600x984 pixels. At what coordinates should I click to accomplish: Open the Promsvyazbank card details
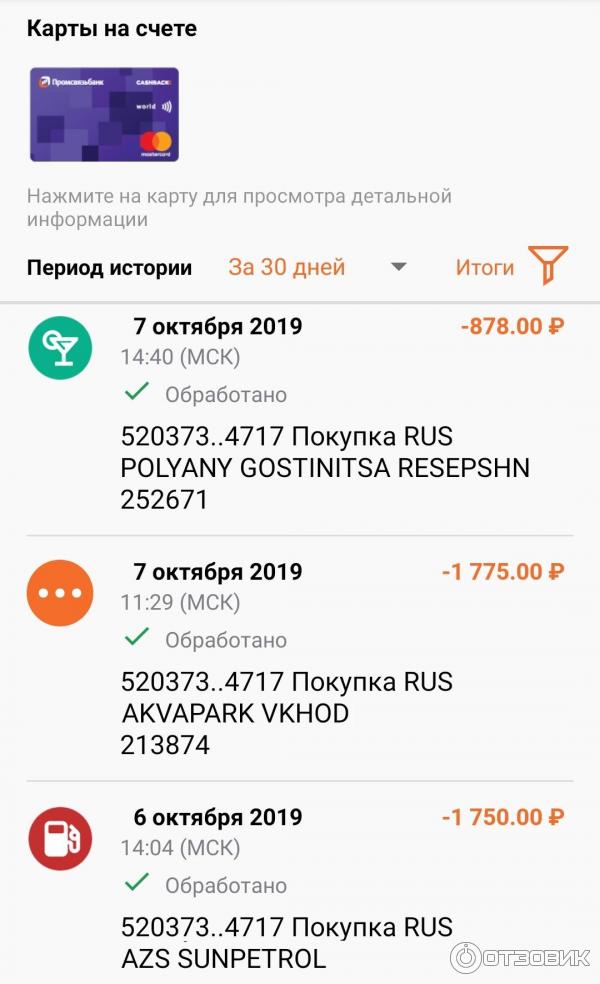click(103, 115)
